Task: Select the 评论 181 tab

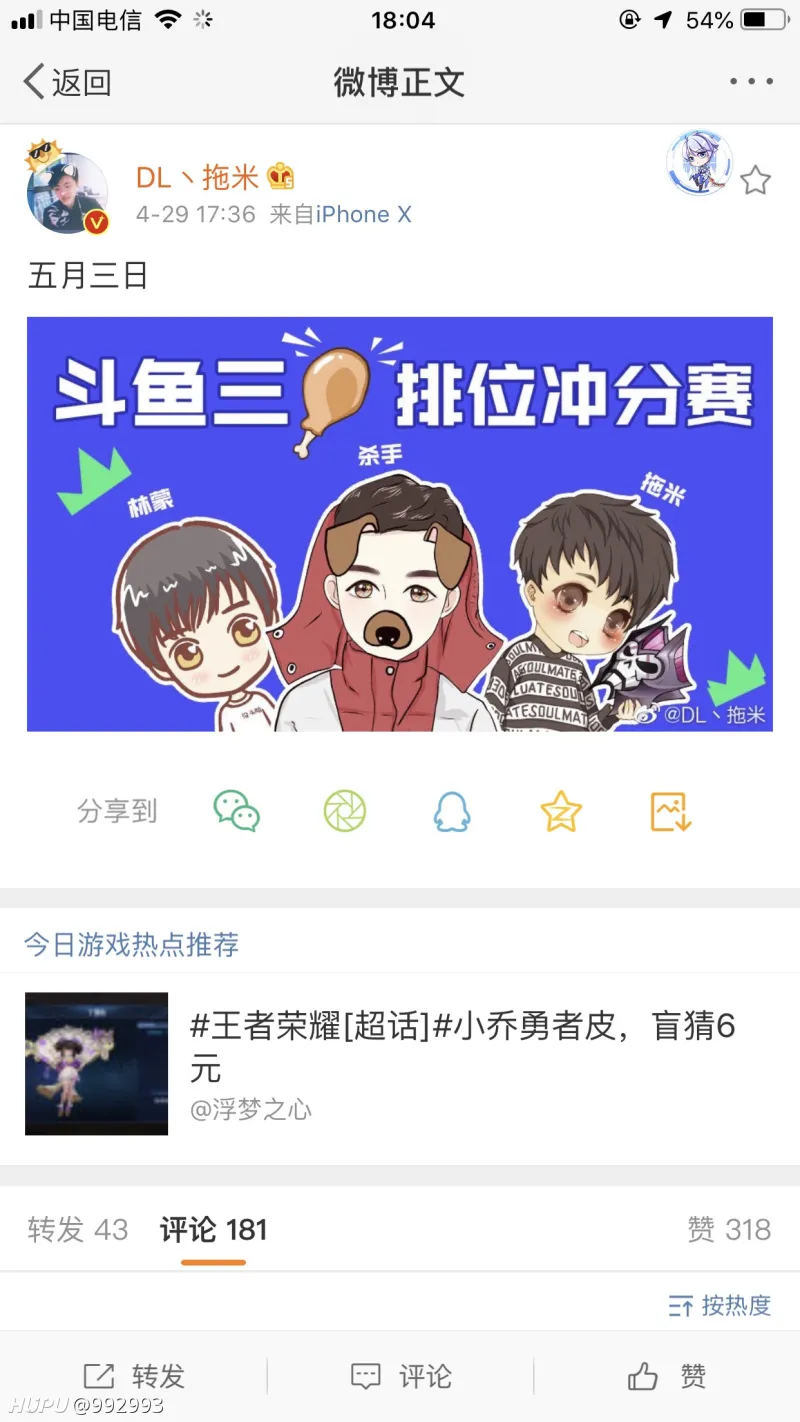Action: 214,1229
